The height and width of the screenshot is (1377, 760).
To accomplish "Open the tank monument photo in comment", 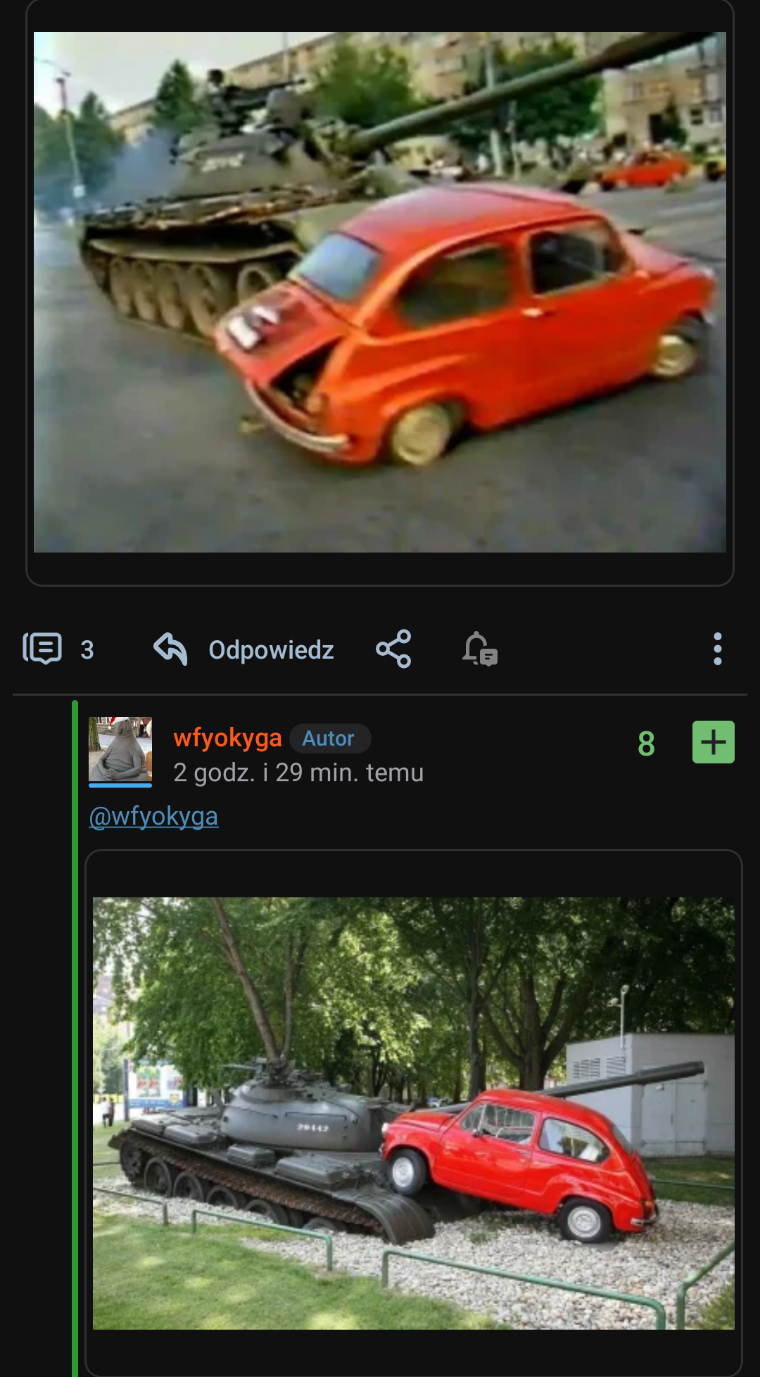I will (413, 1112).
